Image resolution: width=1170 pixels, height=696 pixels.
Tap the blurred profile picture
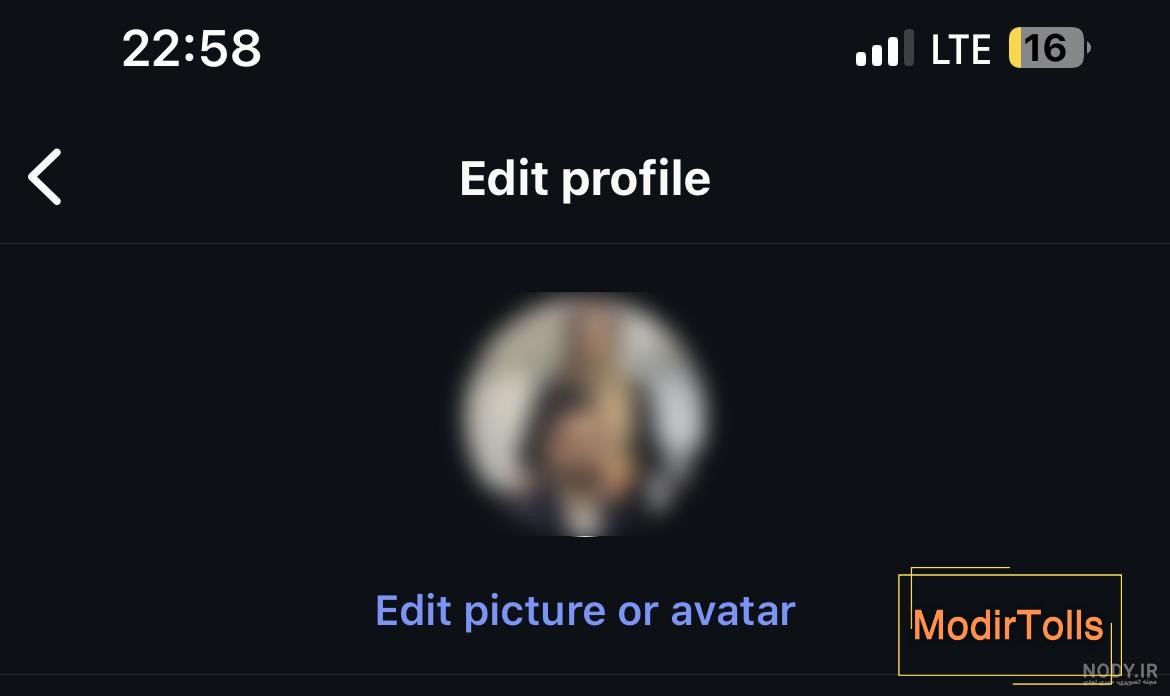point(585,414)
